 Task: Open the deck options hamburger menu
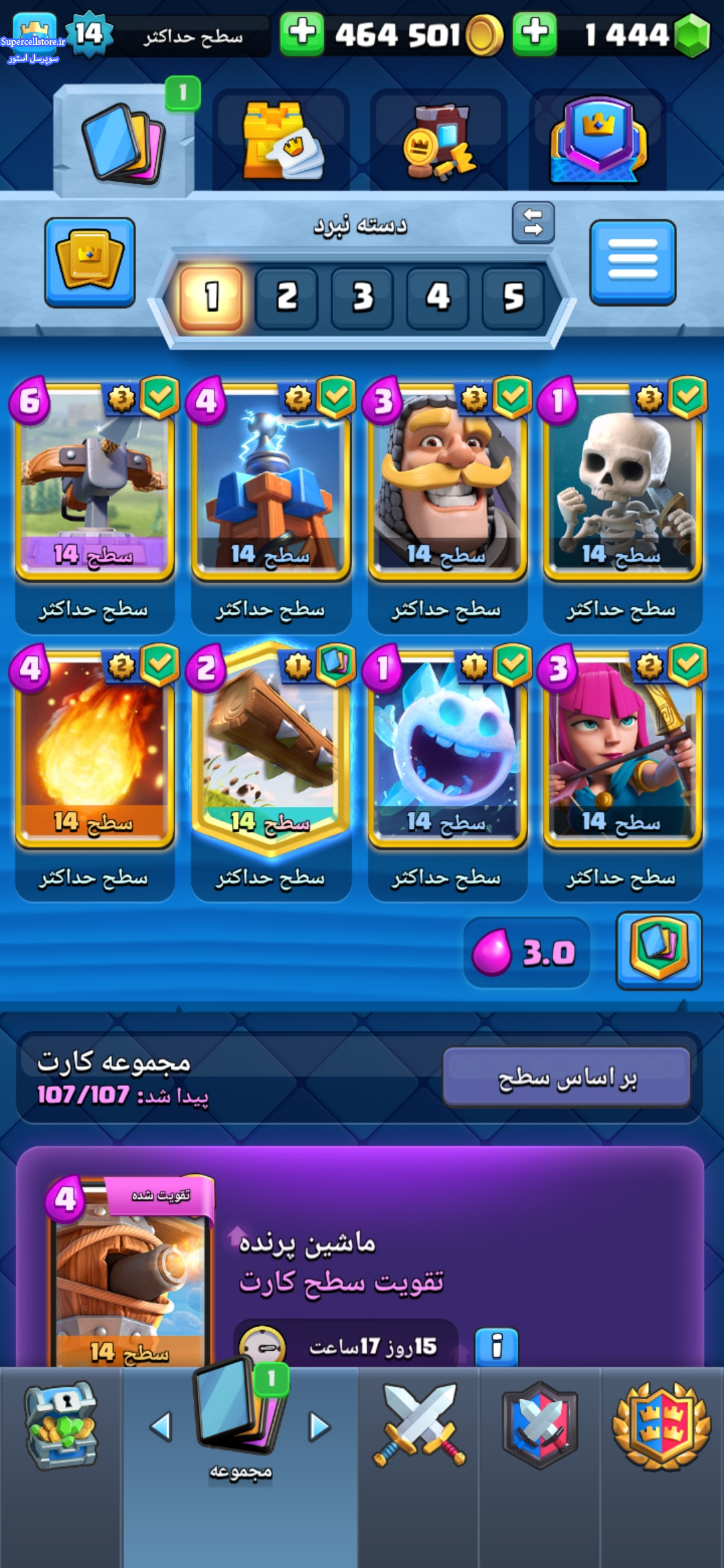click(x=633, y=261)
